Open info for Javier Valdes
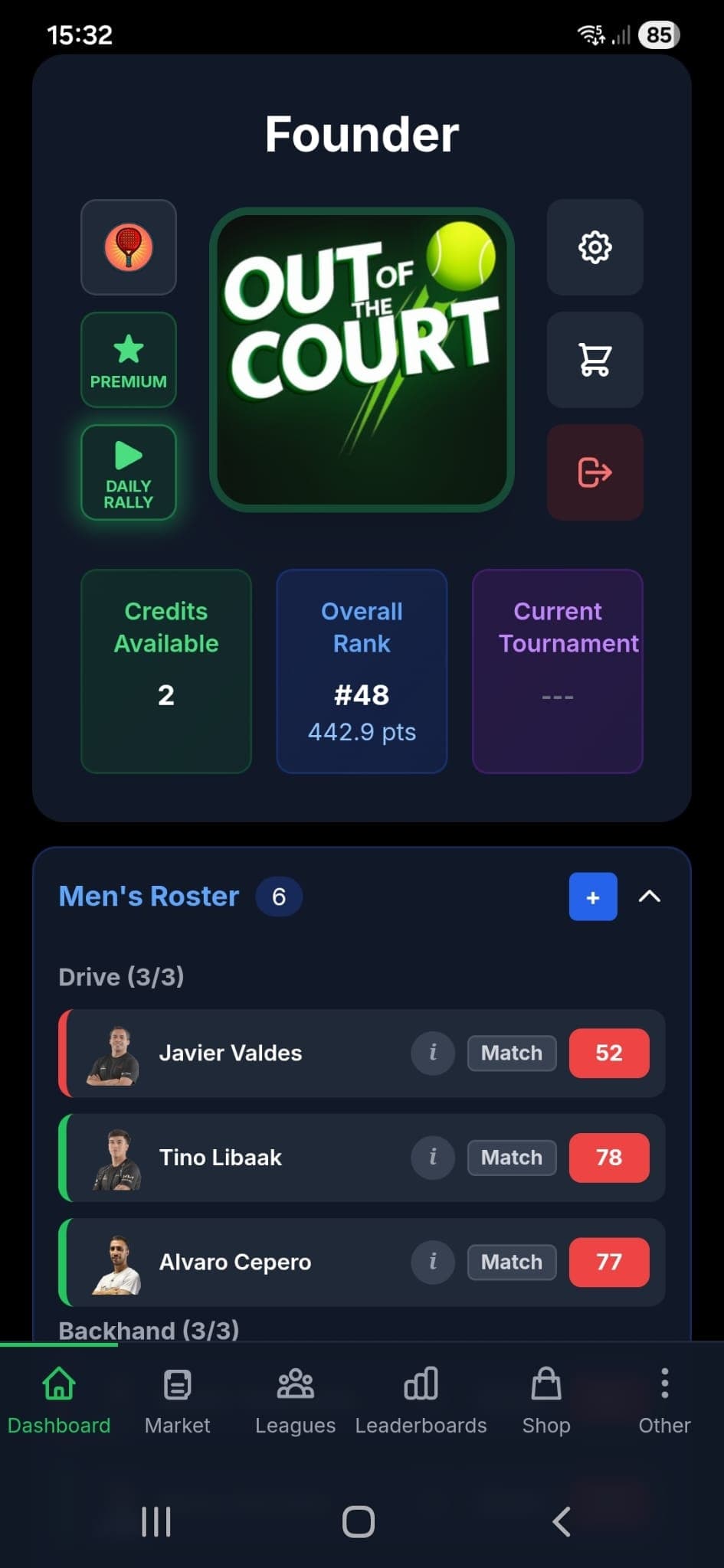Image resolution: width=724 pixels, height=1568 pixels. (433, 1053)
